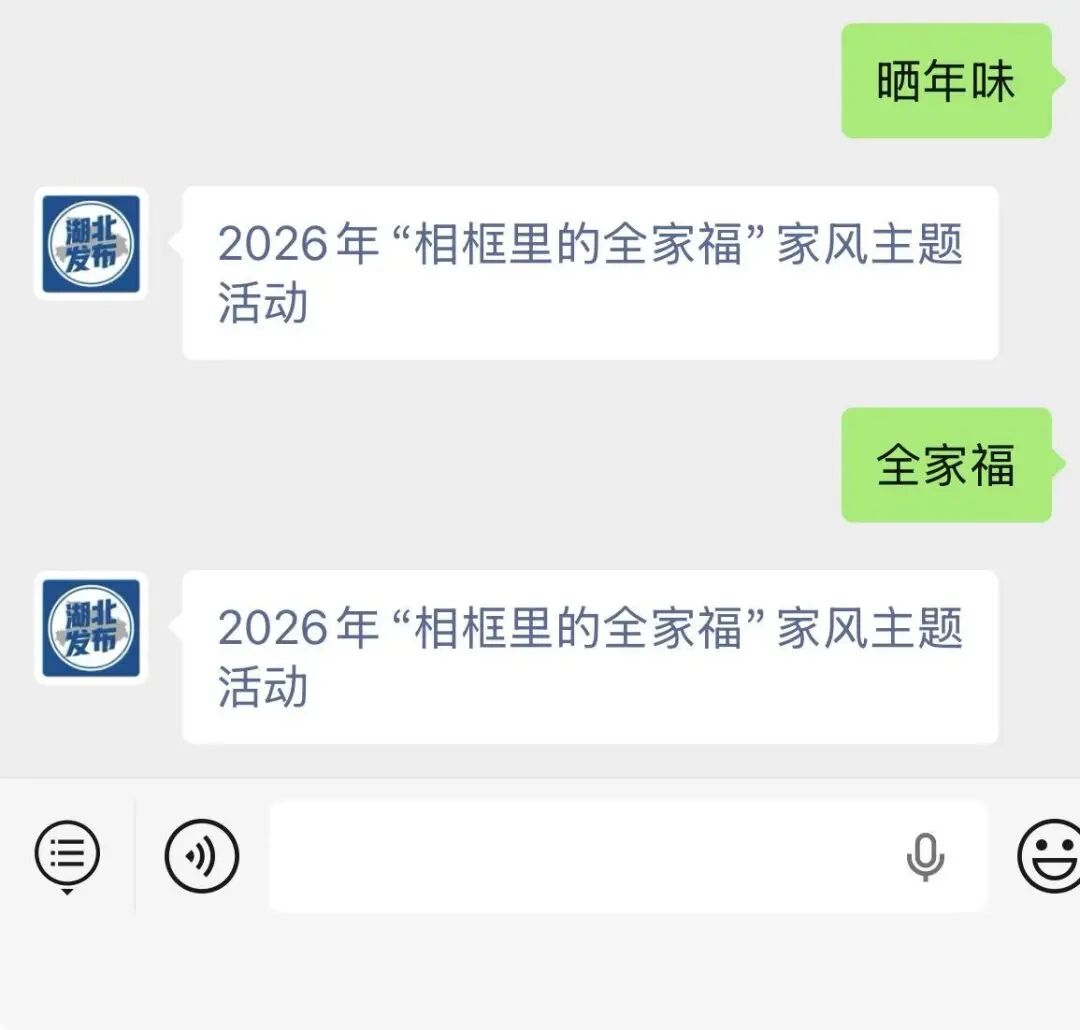Open the official account menu list icon

pos(67,855)
